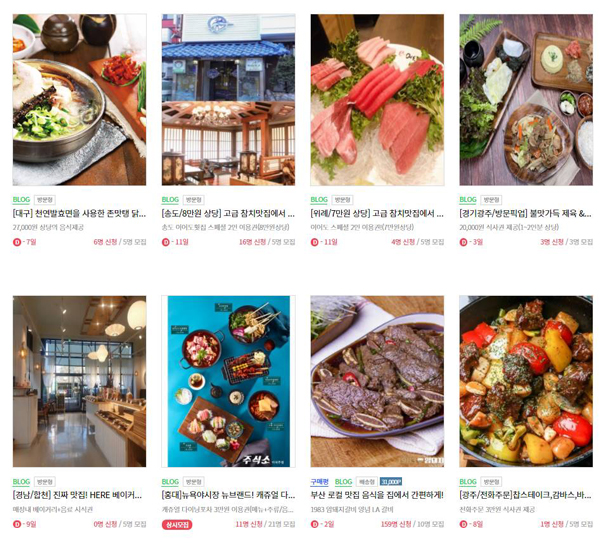Open the 광주/전화주문 찹스테이크 campaign card
Viewport: 600px width, 546px height.
526,381
